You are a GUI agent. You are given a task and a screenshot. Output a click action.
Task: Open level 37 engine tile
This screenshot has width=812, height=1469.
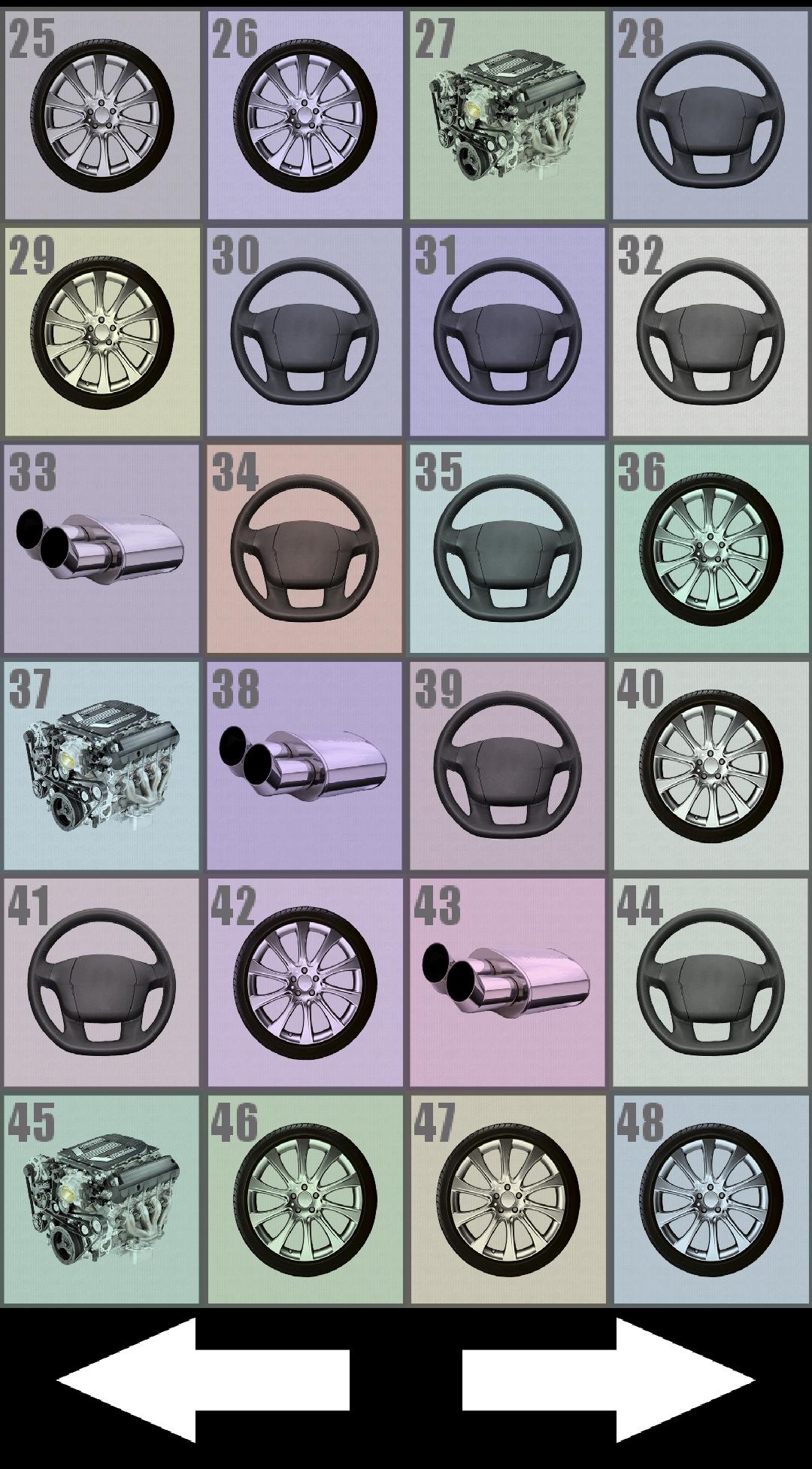(102, 766)
